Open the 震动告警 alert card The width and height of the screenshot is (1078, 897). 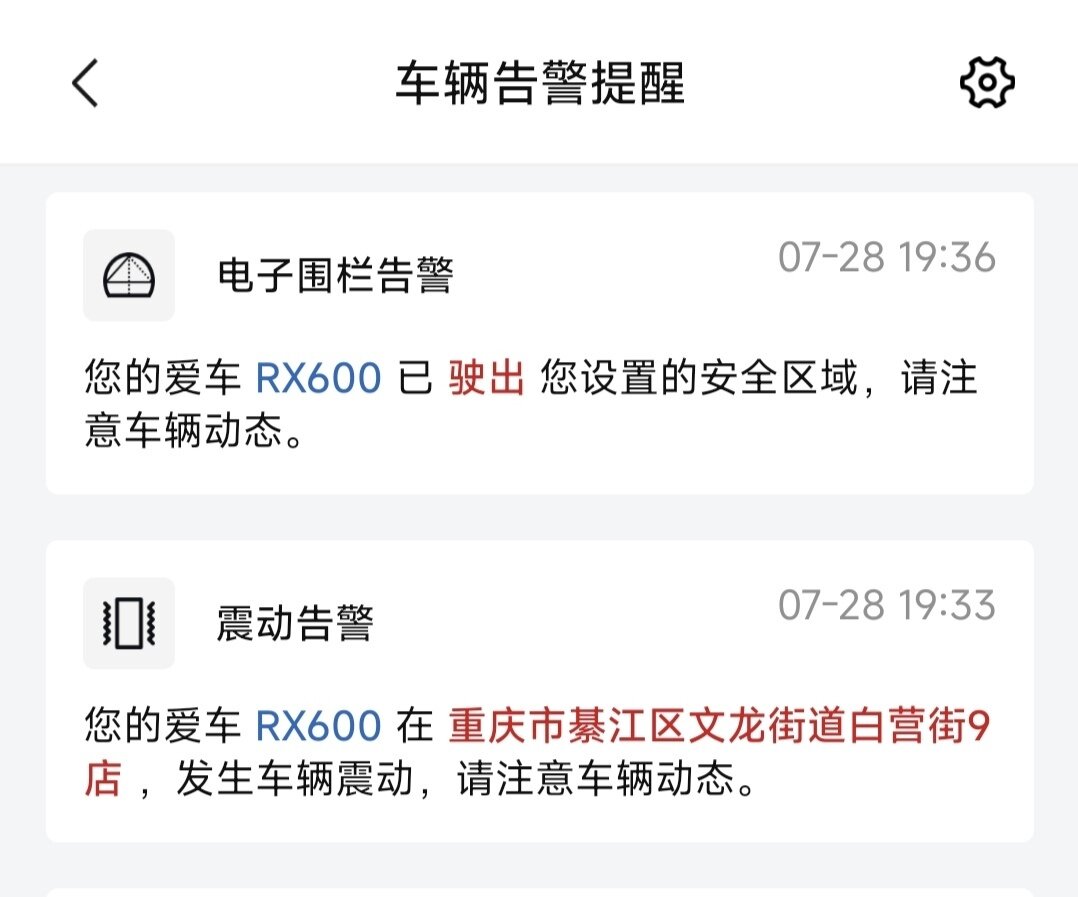pos(539,691)
